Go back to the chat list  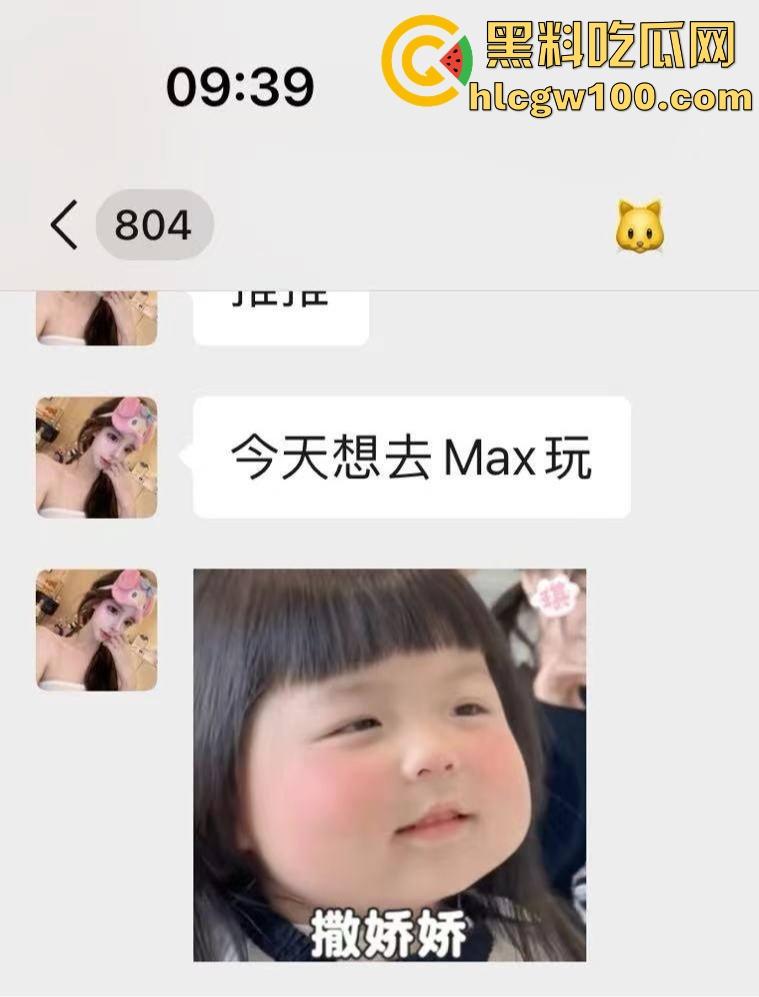point(64,225)
